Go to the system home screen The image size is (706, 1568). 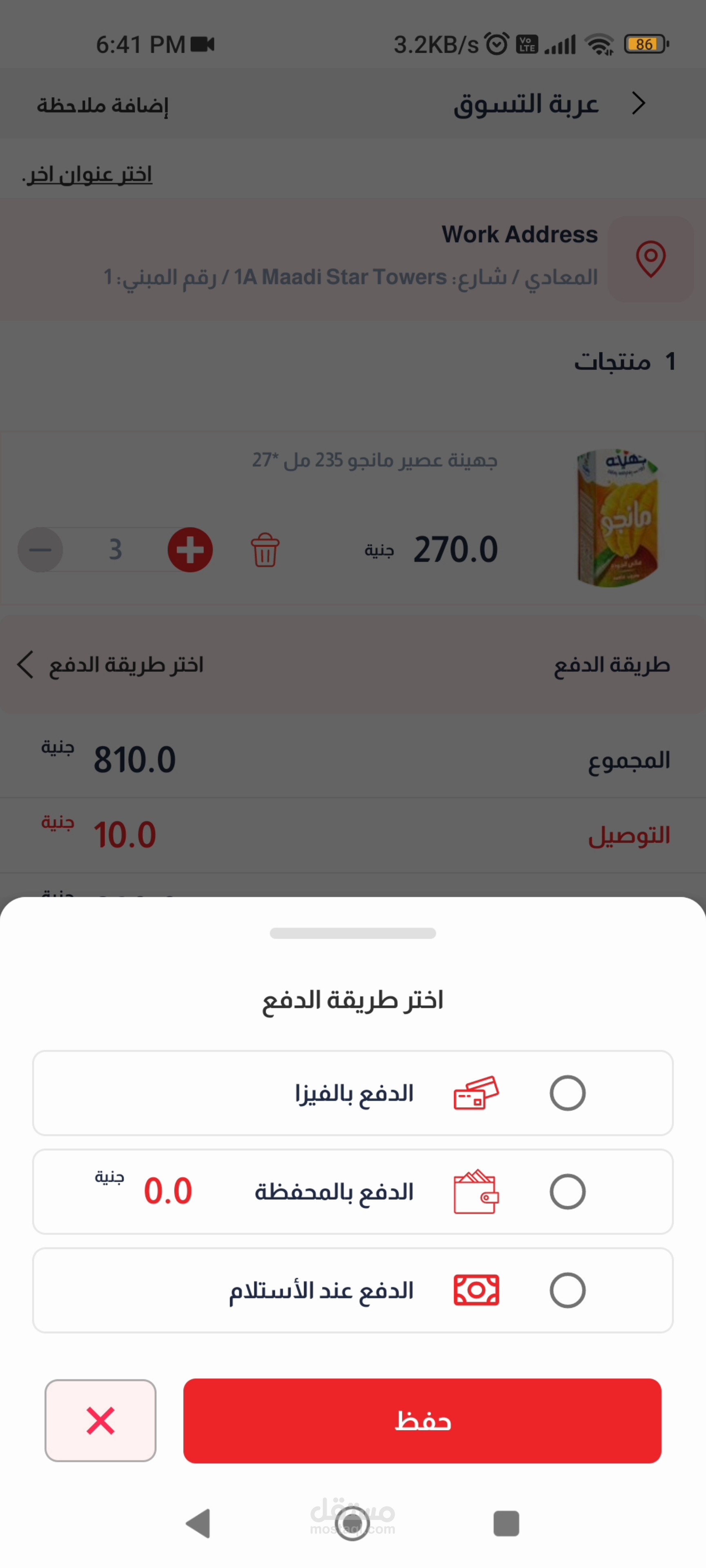tap(353, 1523)
